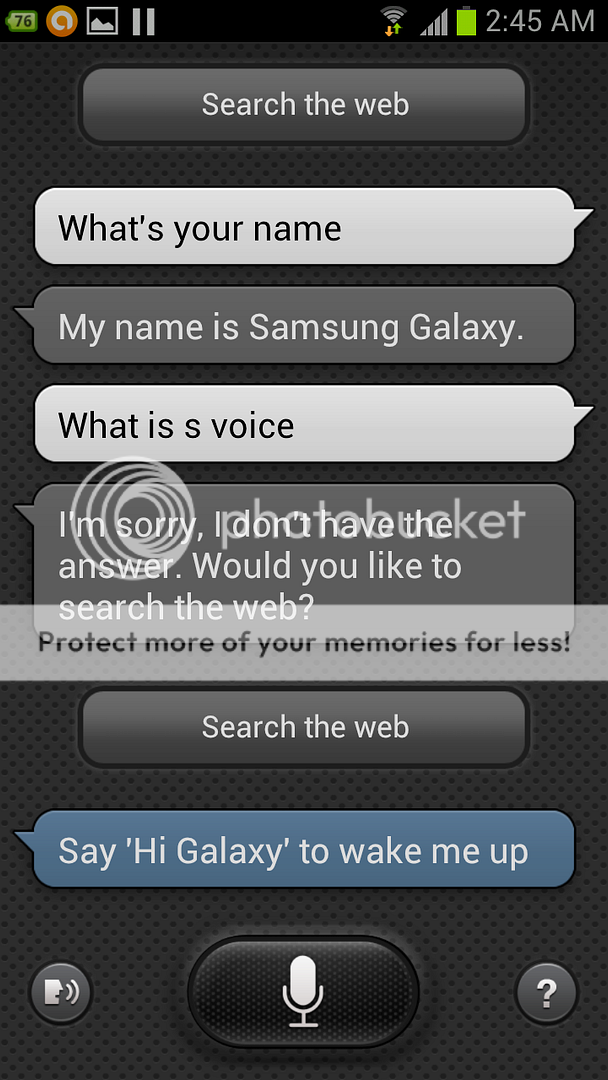
Task: Tap the microphone button to speak
Action: pyautogui.click(x=303, y=991)
